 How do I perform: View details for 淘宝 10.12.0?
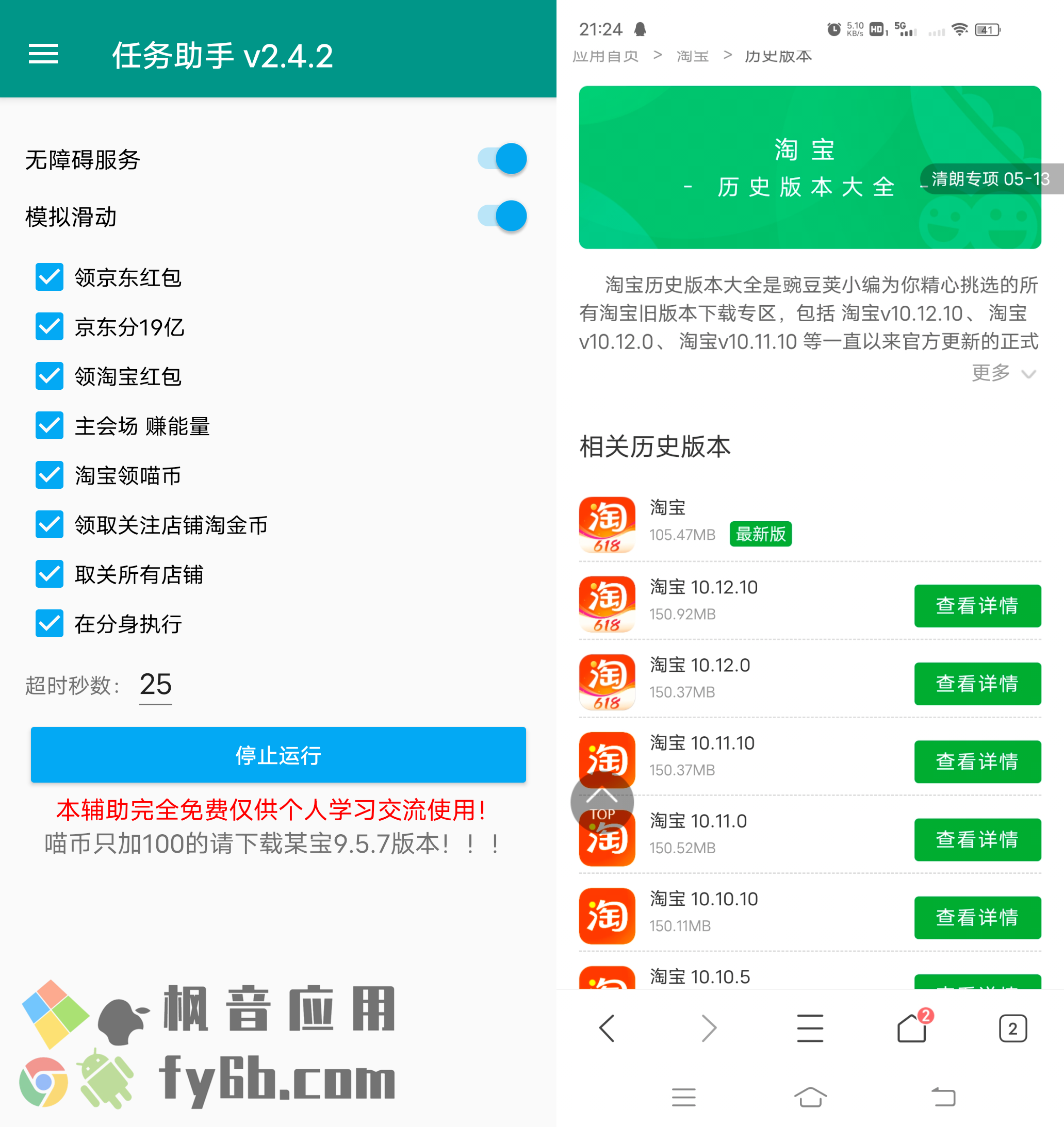977,684
